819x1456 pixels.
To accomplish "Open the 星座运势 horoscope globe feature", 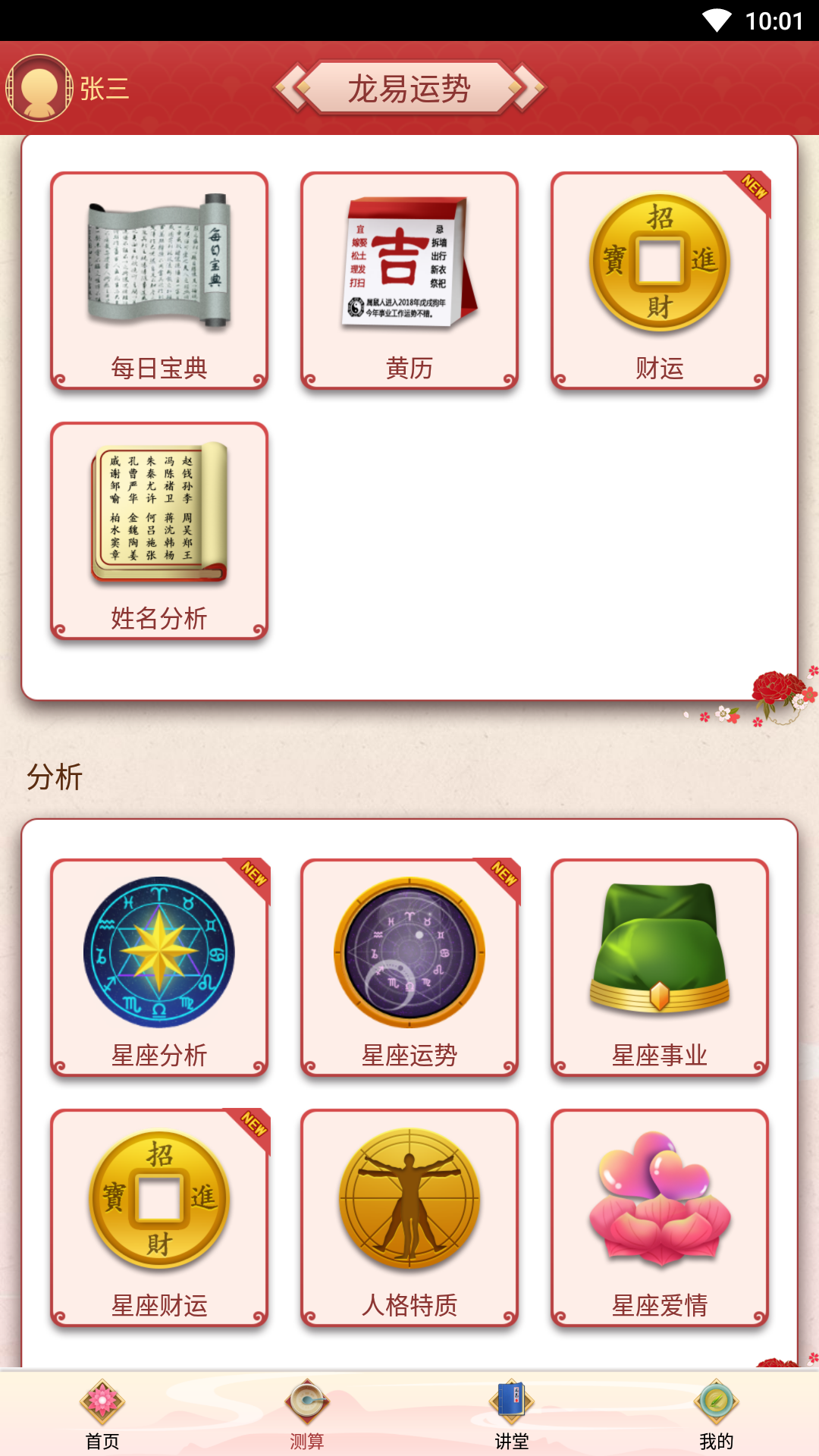I will [x=409, y=967].
